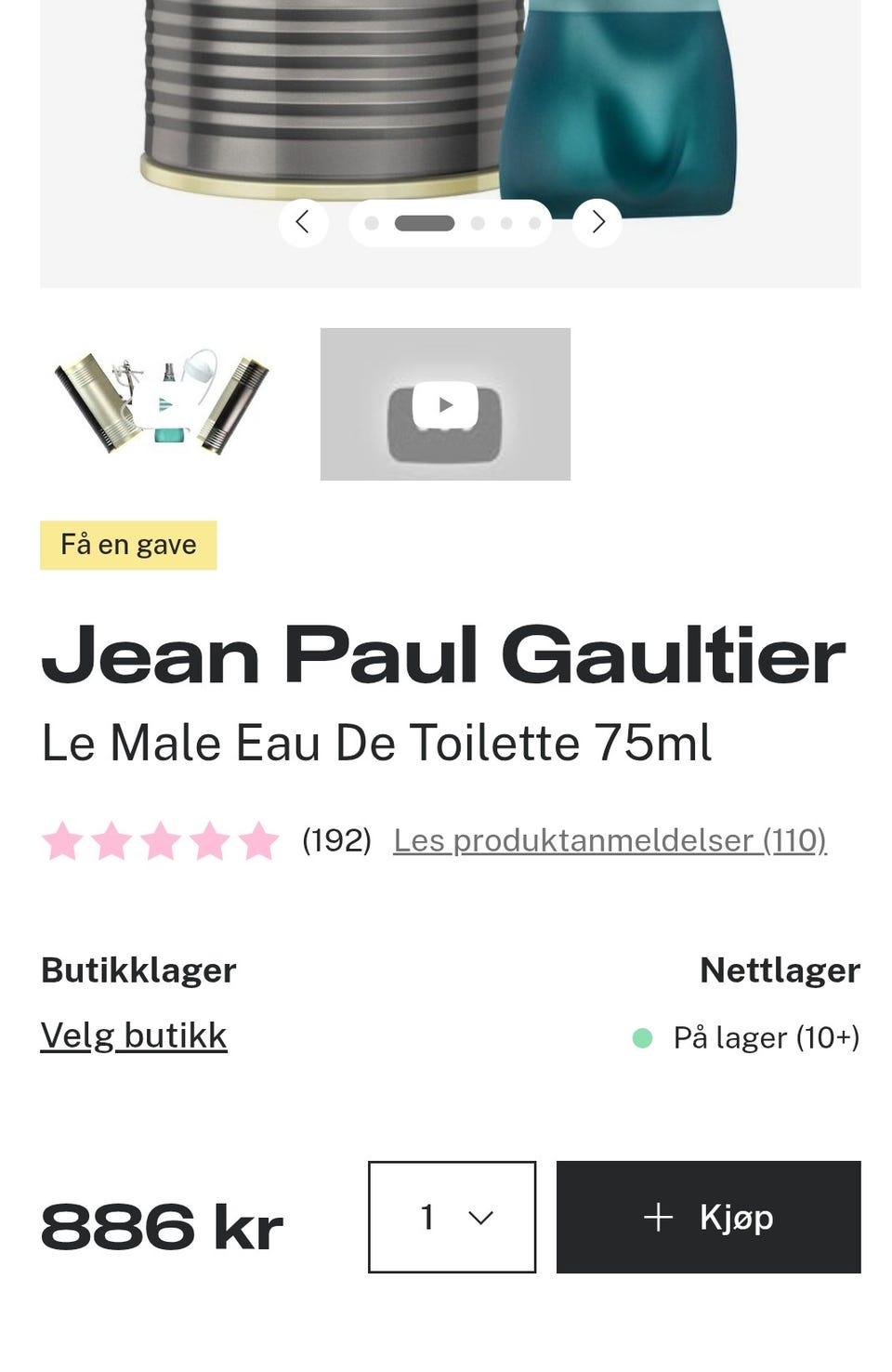Screen dimensions: 892x1372
Task: Expand the Velg butikk store selector
Action: coord(132,1034)
